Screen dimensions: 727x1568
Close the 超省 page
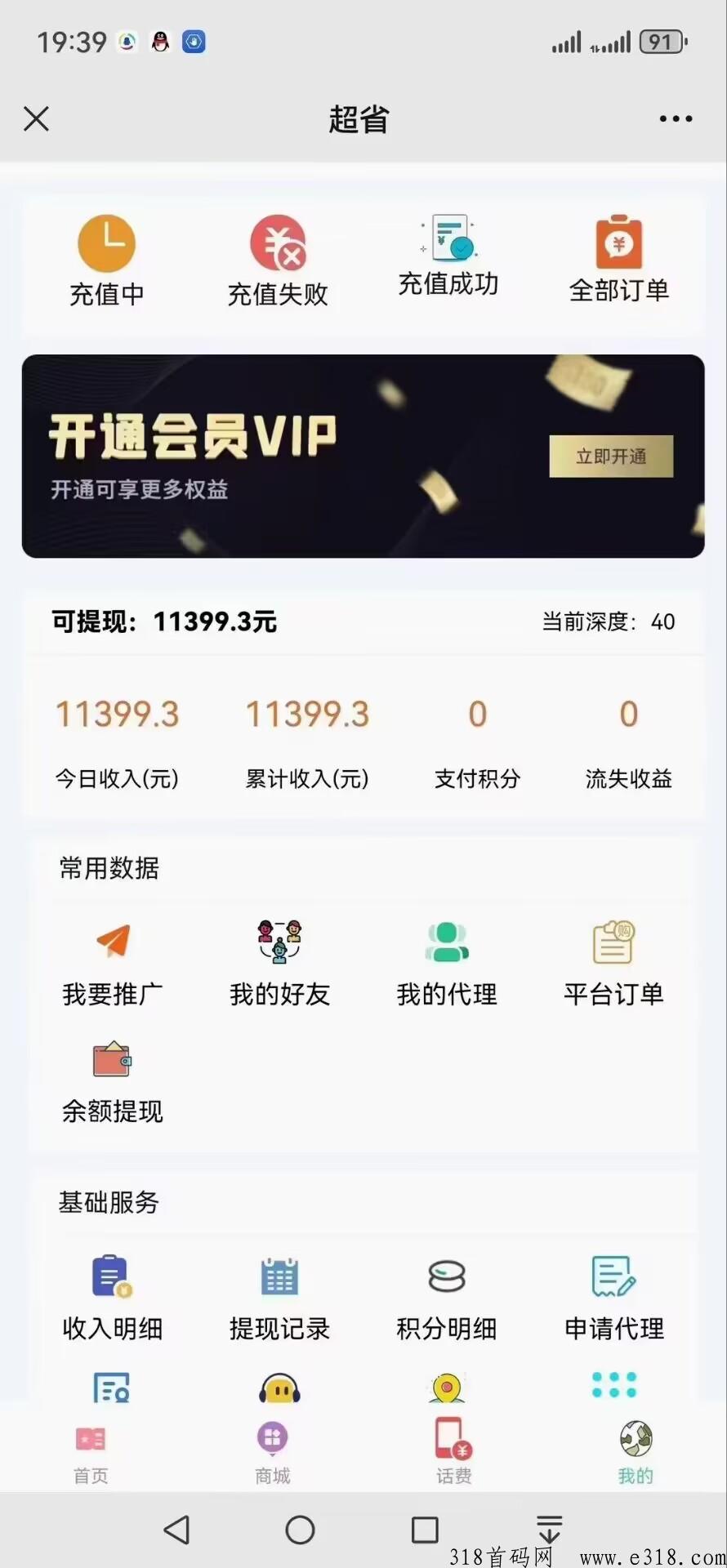coord(36,118)
